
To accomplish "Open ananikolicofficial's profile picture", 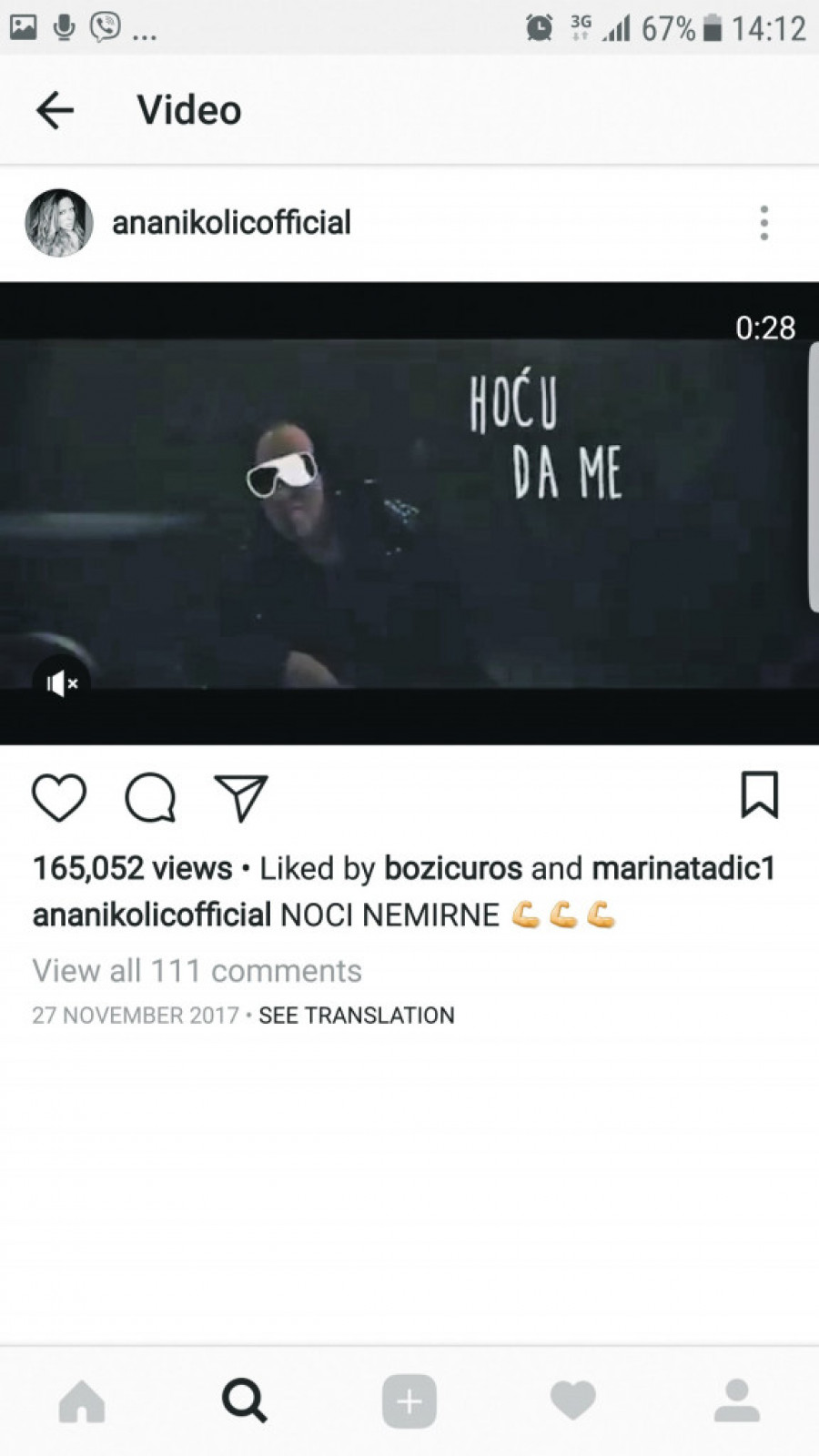I will [x=59, y=223].
